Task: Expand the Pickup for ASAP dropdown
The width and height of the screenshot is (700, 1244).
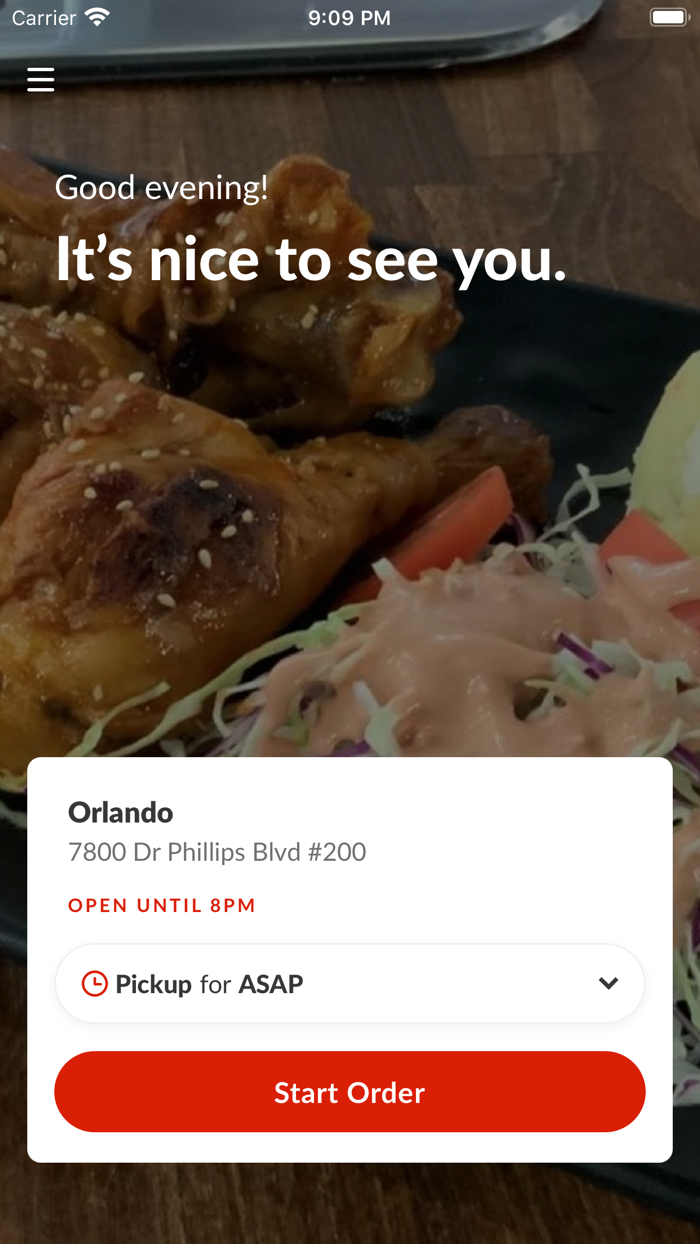Action: [x=350, y=984]
